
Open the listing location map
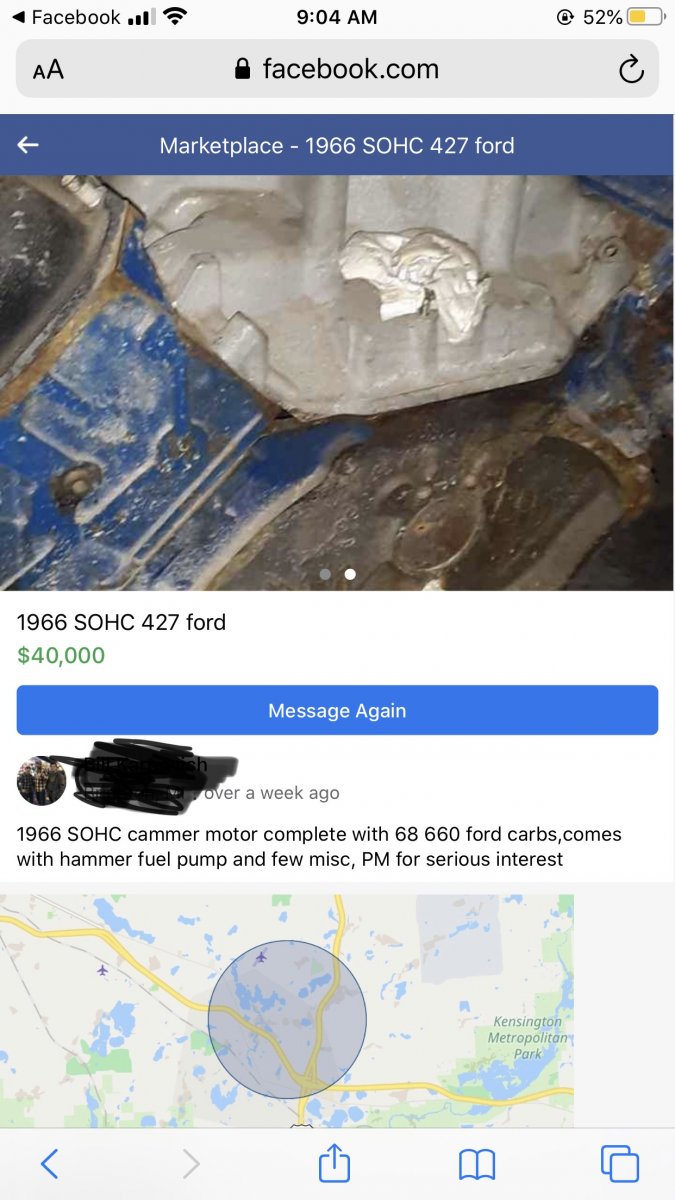tap(287, 1010)
